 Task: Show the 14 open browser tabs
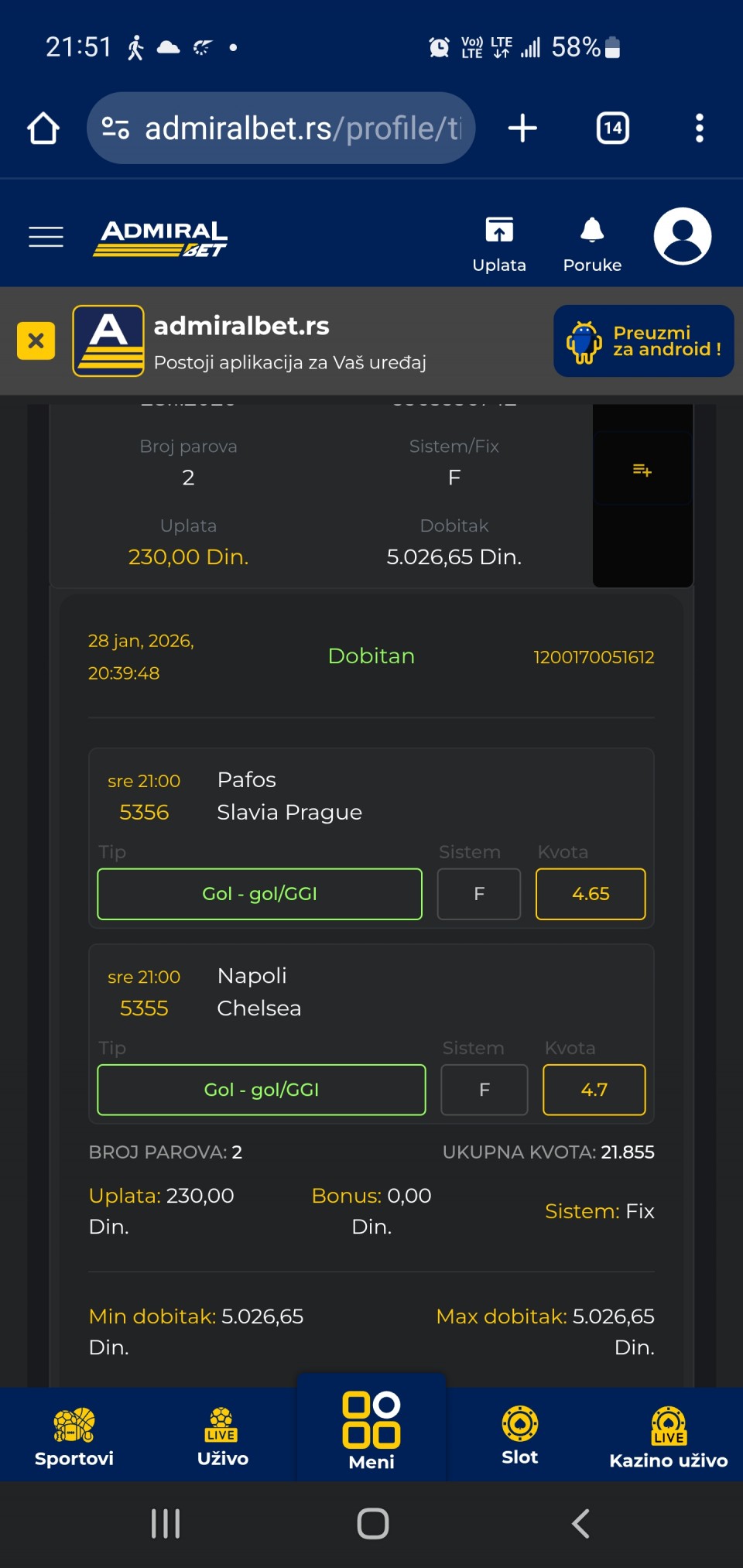(x=612, y=128)
